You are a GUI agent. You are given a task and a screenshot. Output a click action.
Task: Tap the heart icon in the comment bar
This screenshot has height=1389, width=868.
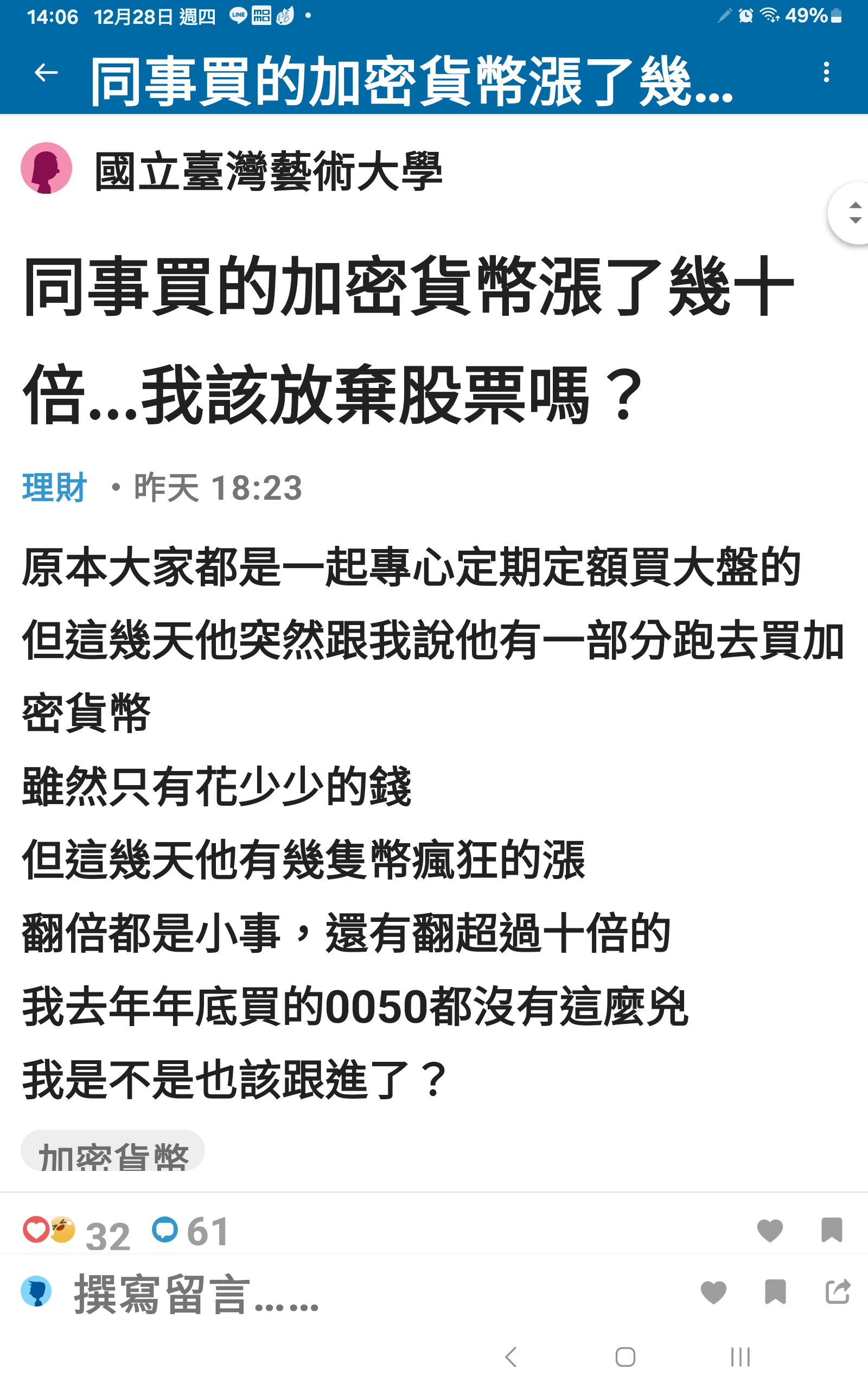point(713,1292)
